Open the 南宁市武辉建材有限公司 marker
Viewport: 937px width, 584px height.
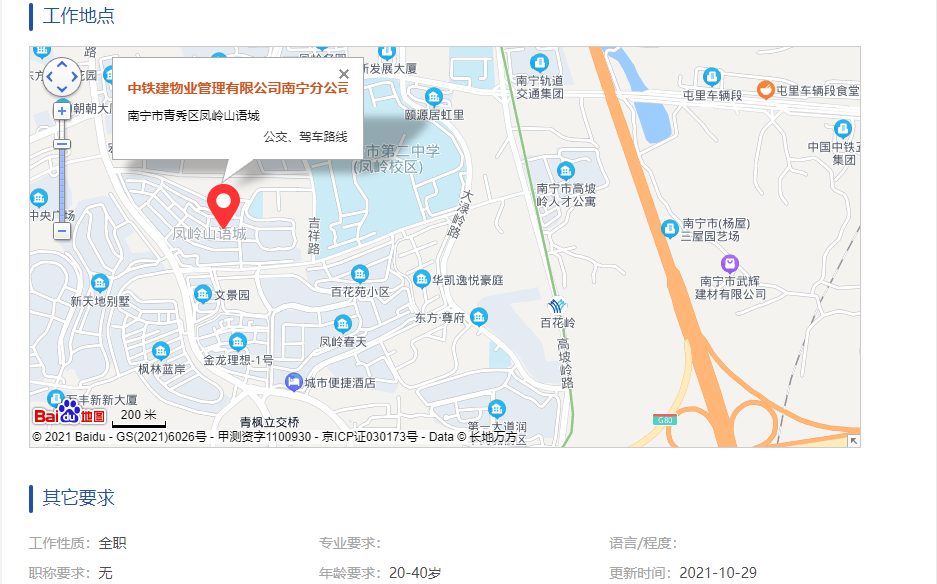[x=730, y=264]
